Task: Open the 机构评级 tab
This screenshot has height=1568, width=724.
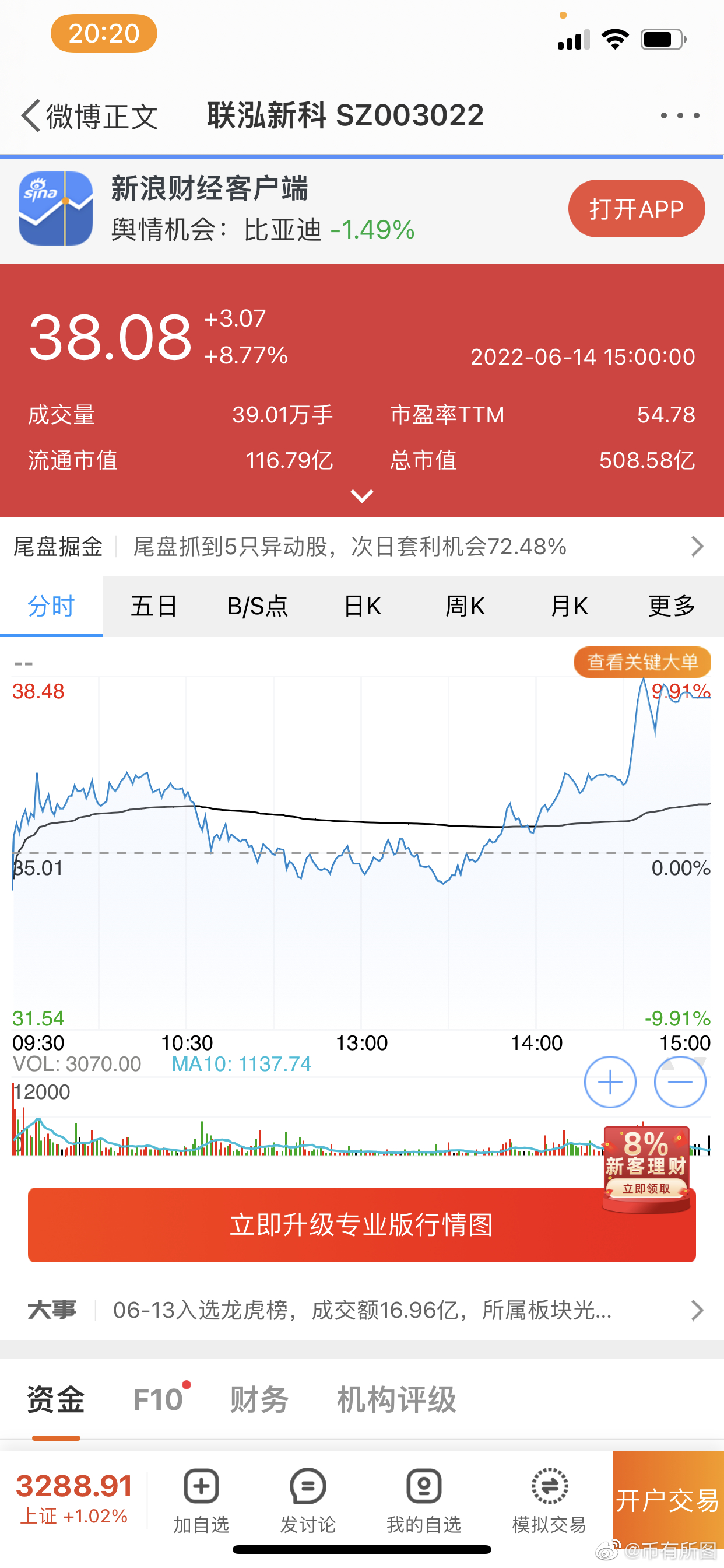Action: (x=396, y=1399)
